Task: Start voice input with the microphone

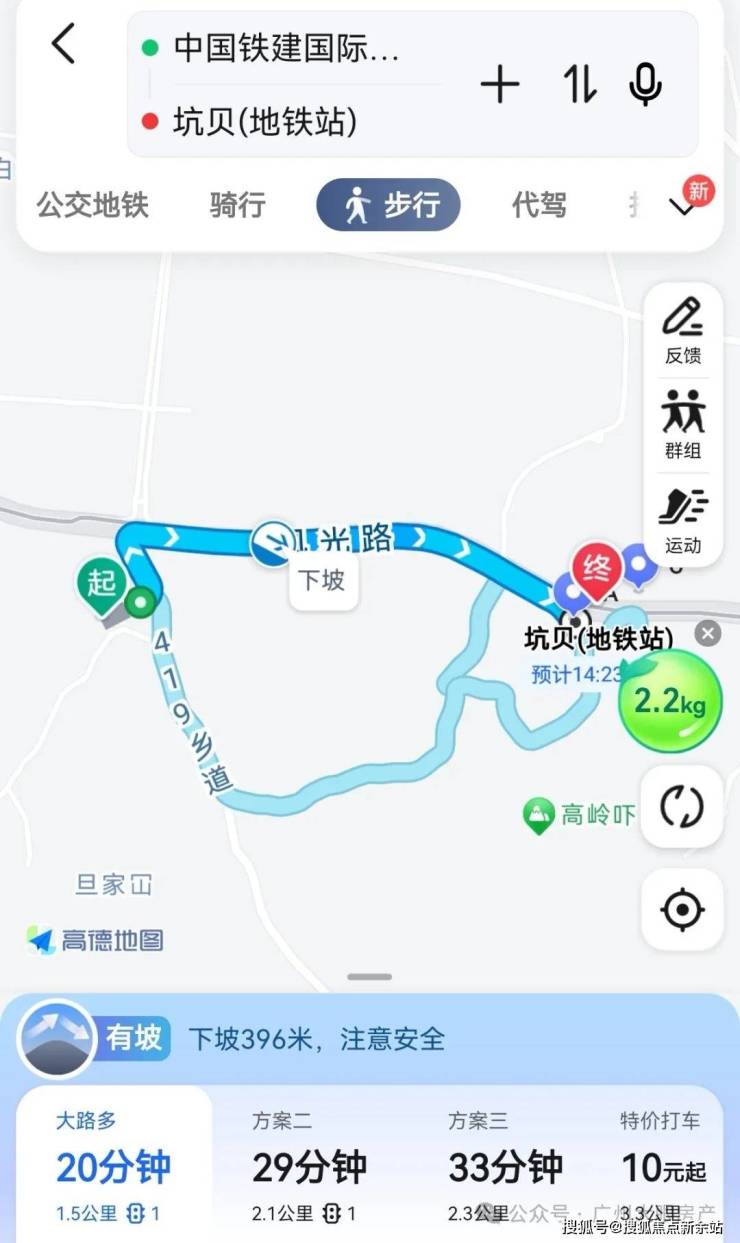Action: pos(645,84)
